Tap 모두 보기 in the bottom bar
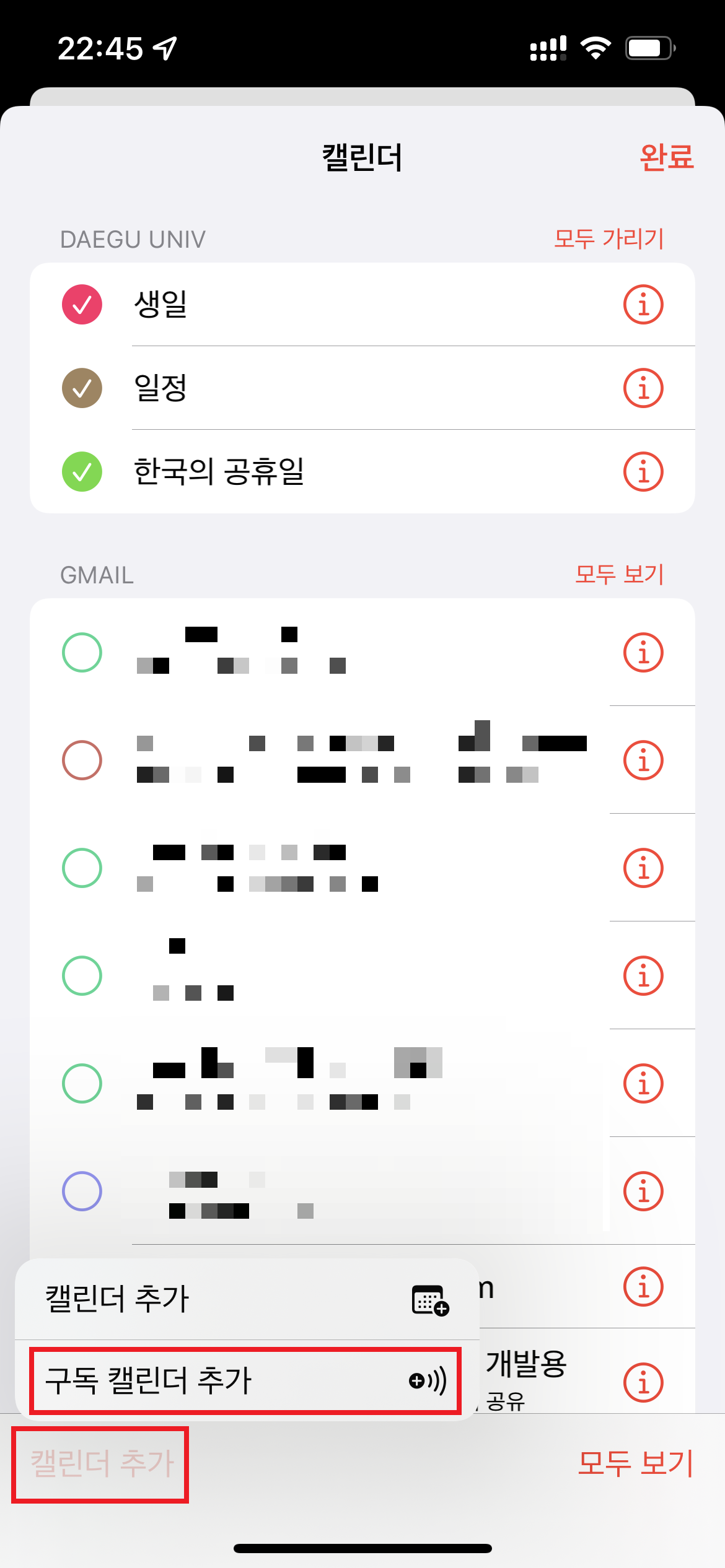 (636, 1463)
